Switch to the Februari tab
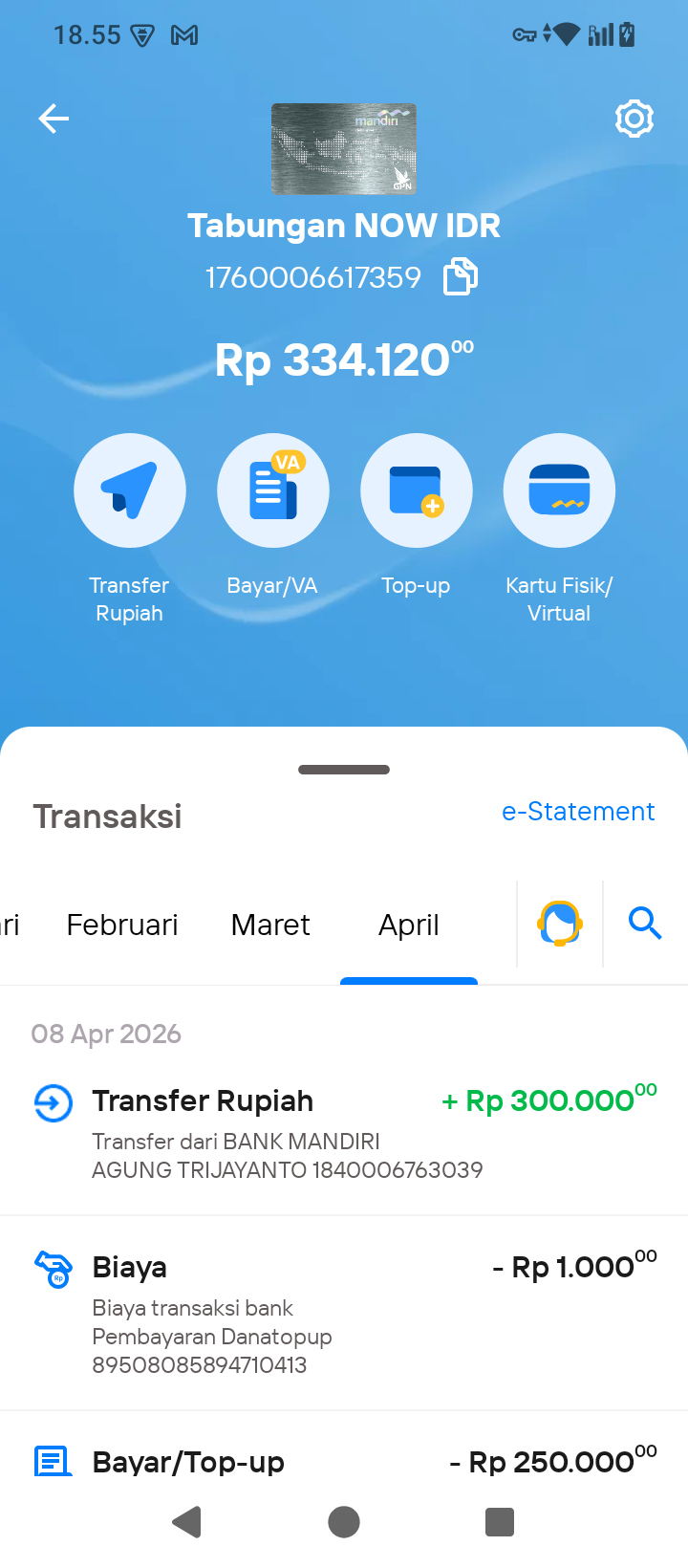Screen dimensions: 688x1568 pyautogui.click(x=122, y=926)
